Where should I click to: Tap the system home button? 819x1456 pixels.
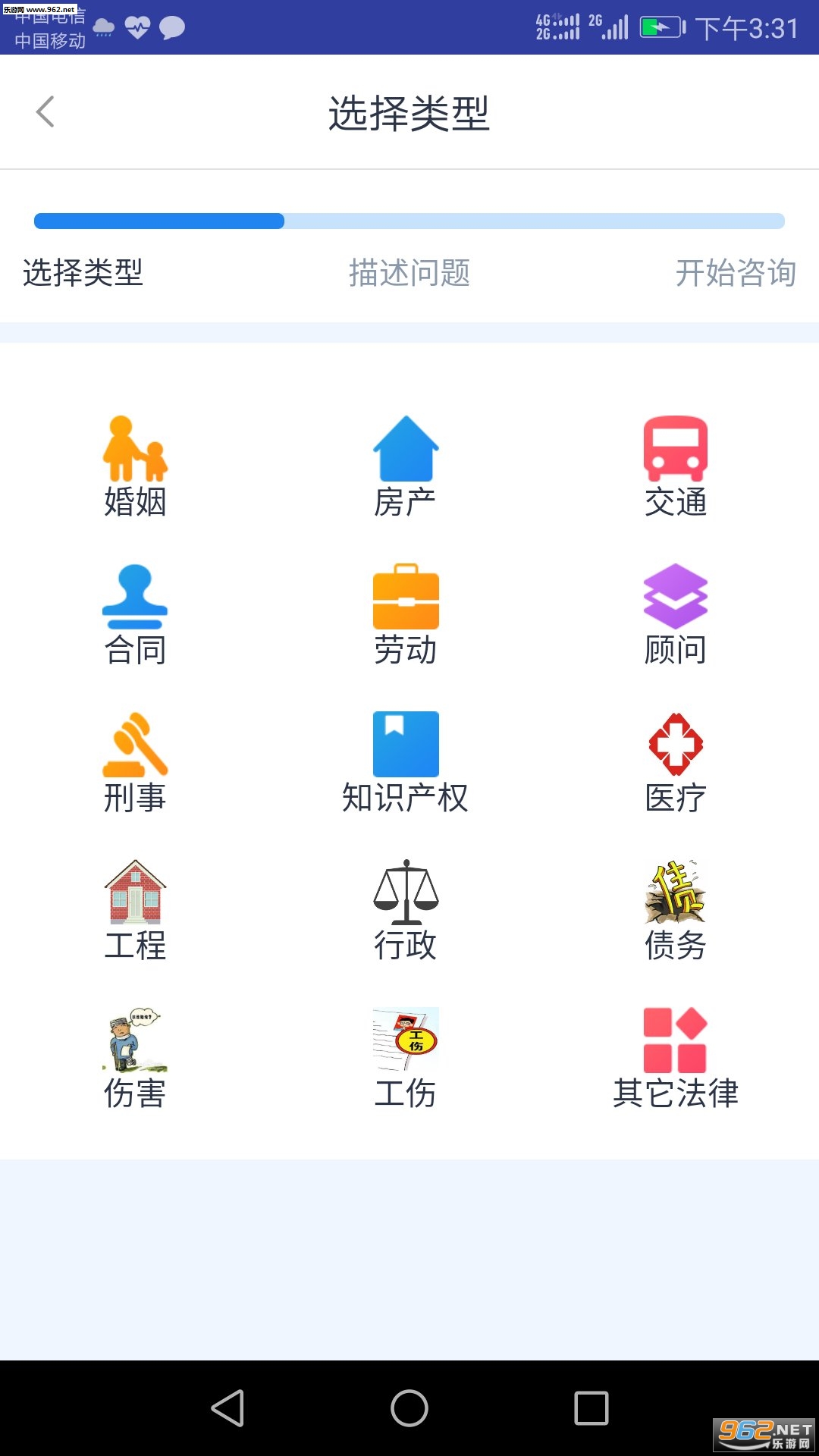[409, 1408]
